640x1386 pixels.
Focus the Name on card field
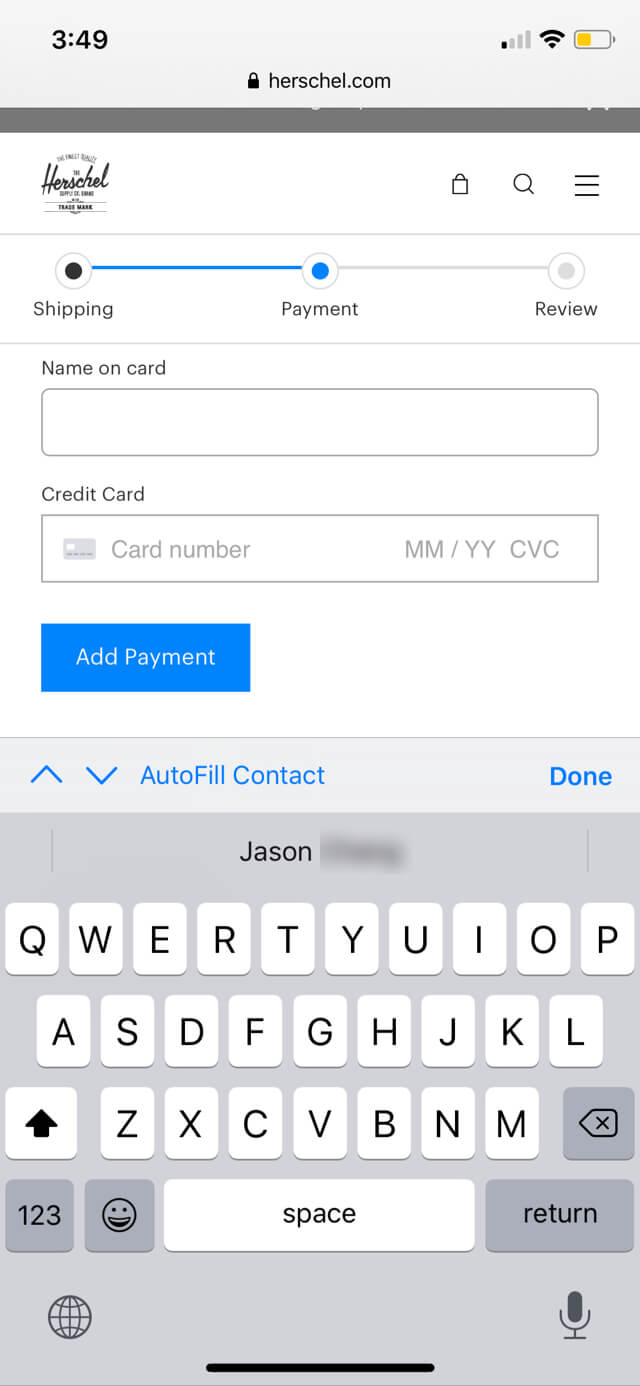coord(320,422)
